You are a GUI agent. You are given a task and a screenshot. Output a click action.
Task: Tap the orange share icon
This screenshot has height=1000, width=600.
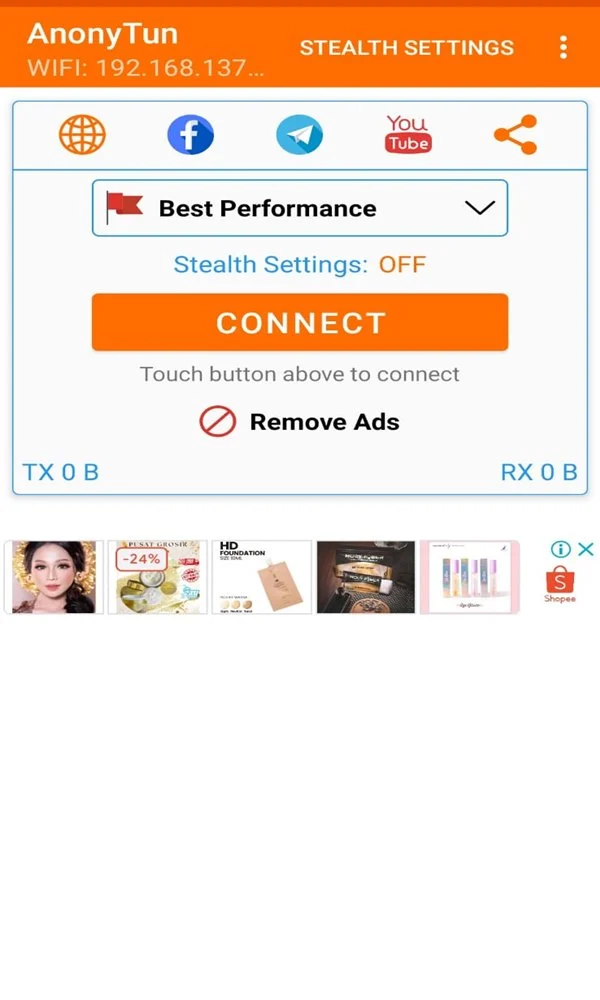click(x=516, y=135)
